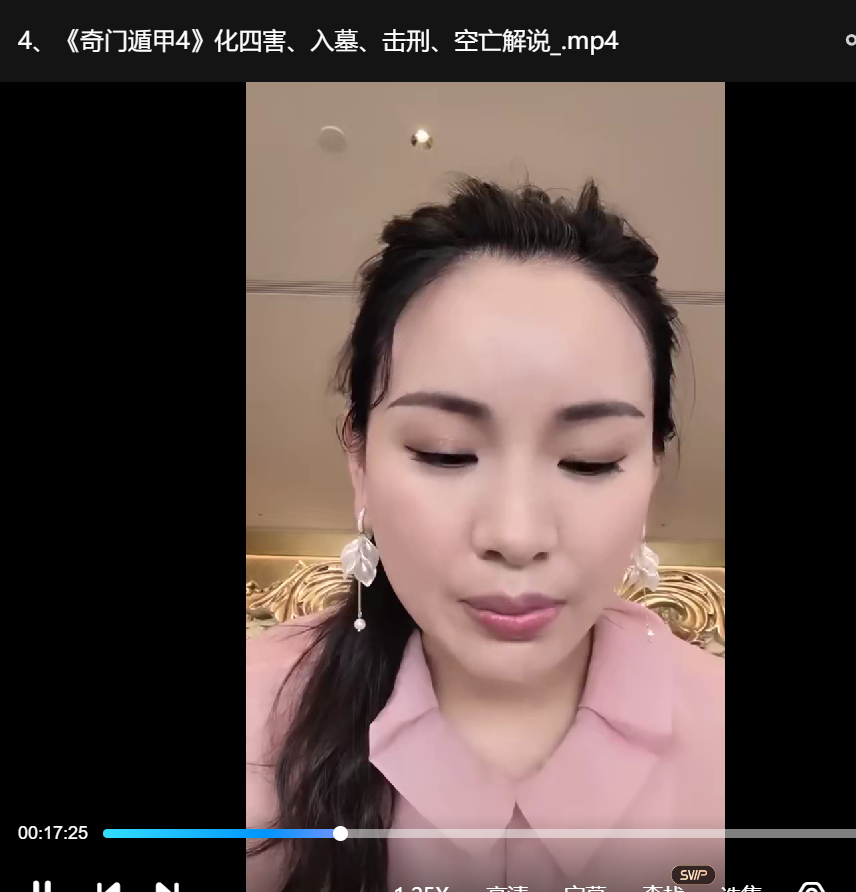This screenshot has height=892, width=856.
Task: Pause the video playback
Action: point(40,887)
